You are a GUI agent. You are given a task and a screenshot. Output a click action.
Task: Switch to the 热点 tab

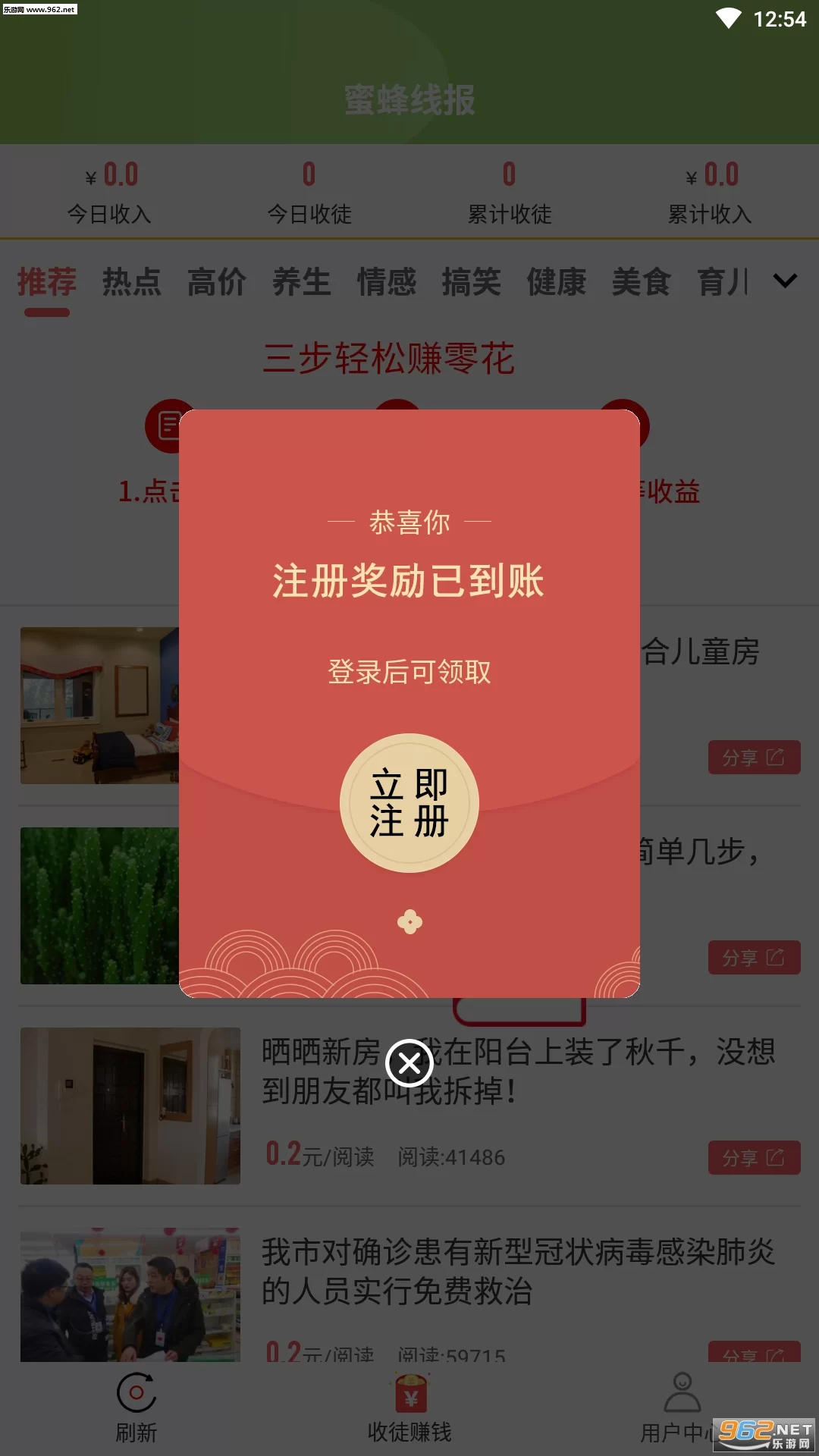click(132, 282)
